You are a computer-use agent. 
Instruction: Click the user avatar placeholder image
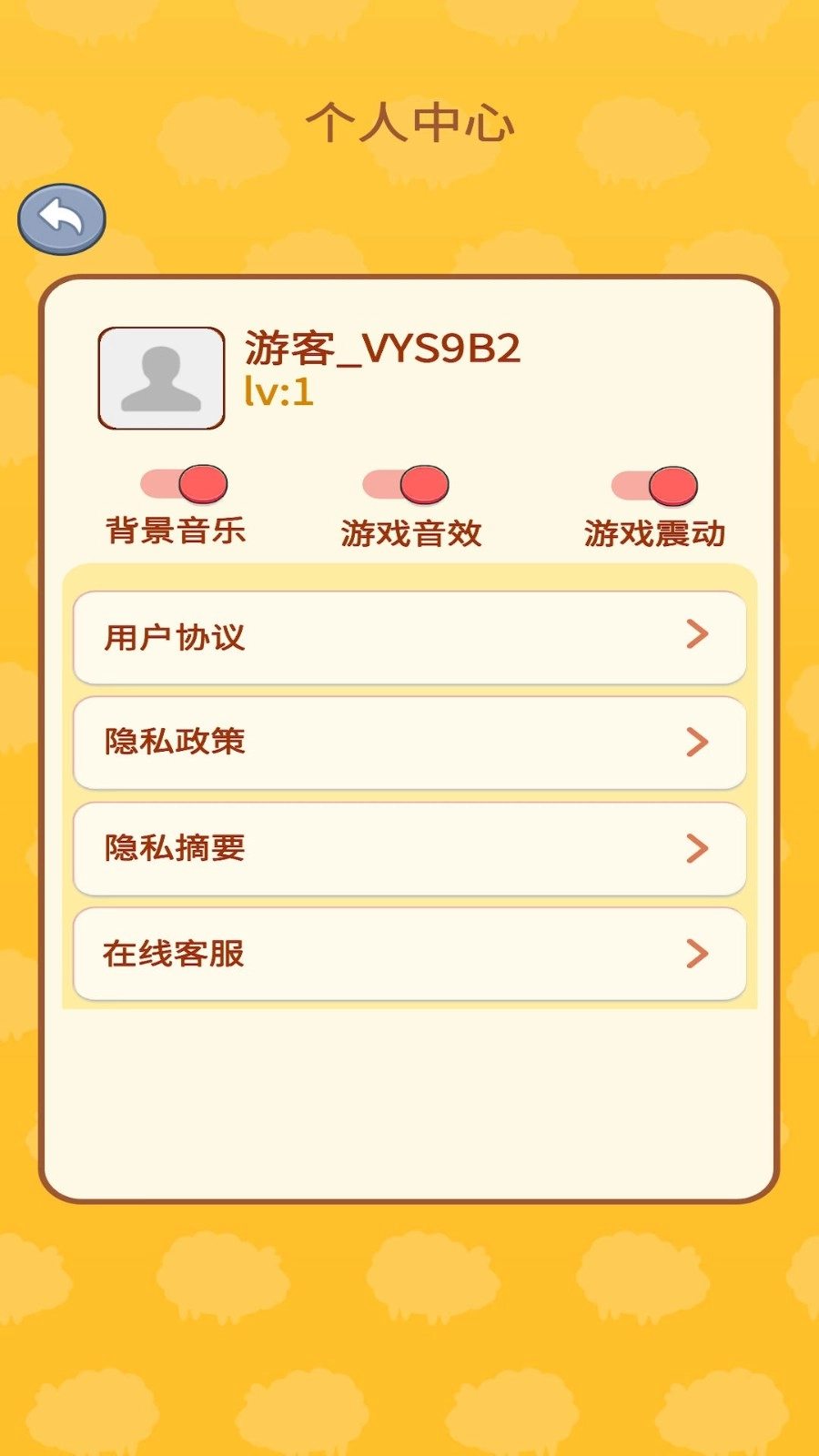coord(161,377)
